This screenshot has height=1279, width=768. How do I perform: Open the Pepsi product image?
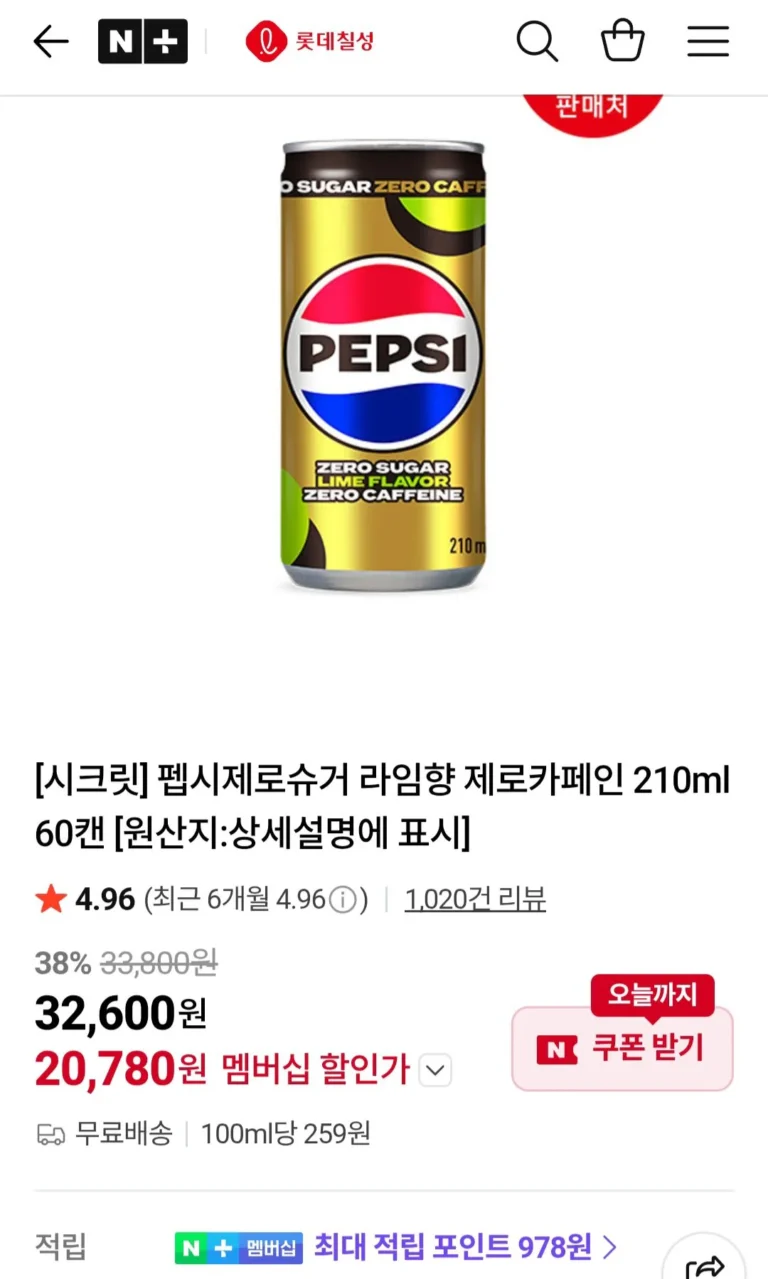[x=383, y=365]
